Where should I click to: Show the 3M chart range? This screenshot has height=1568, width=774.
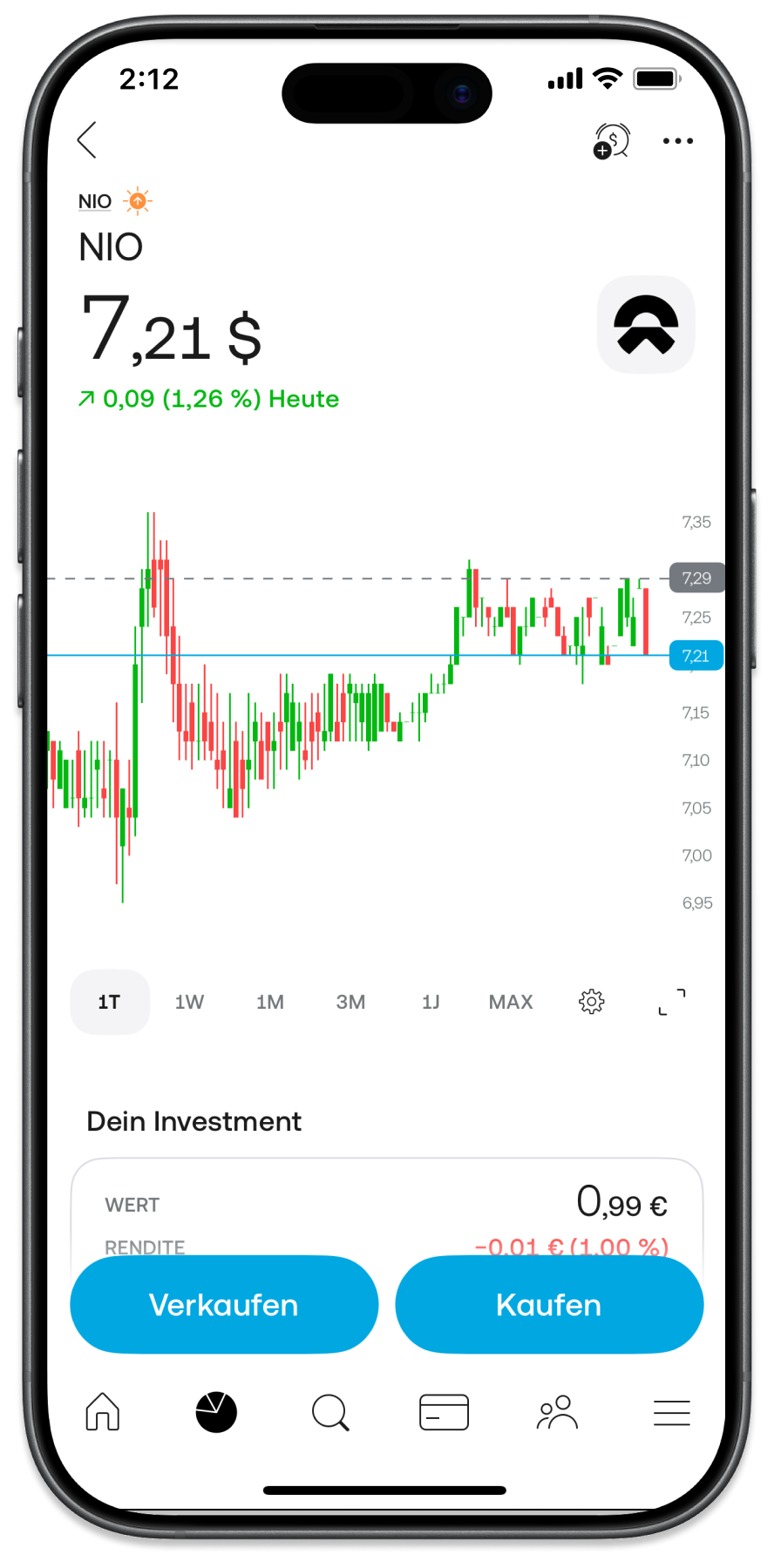(x=350, y=1002)
